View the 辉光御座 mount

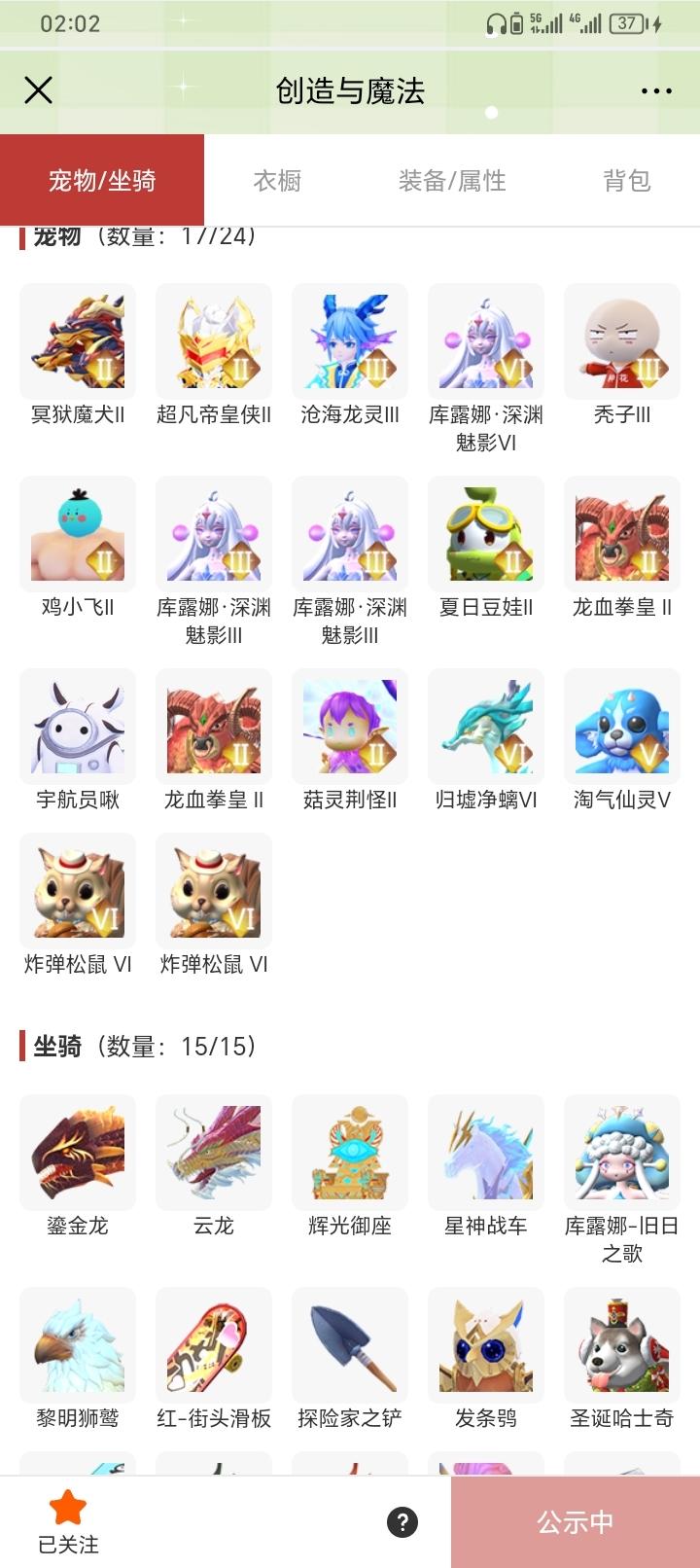[x=350, y=1154]
